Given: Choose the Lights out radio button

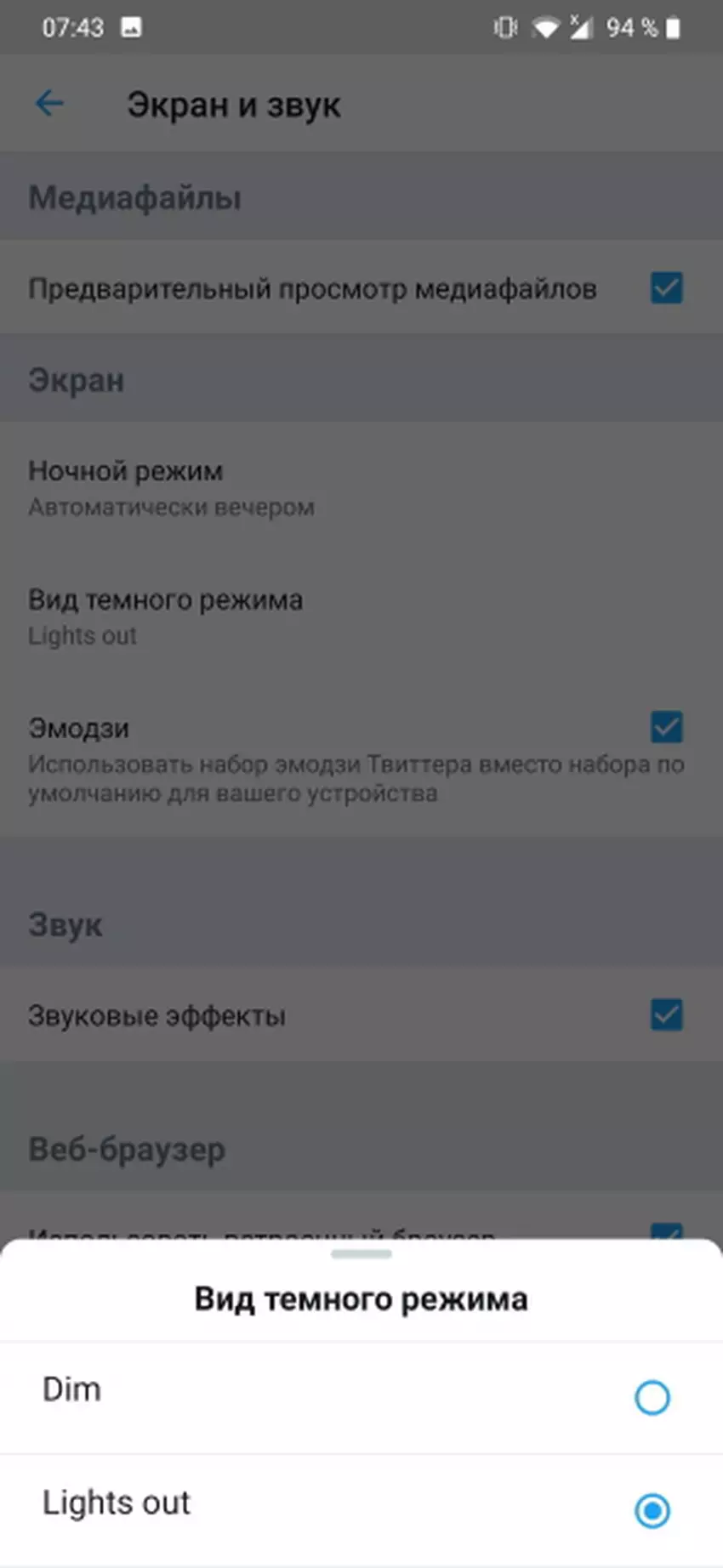Looking at the screenshot, I should point(652,1510).
